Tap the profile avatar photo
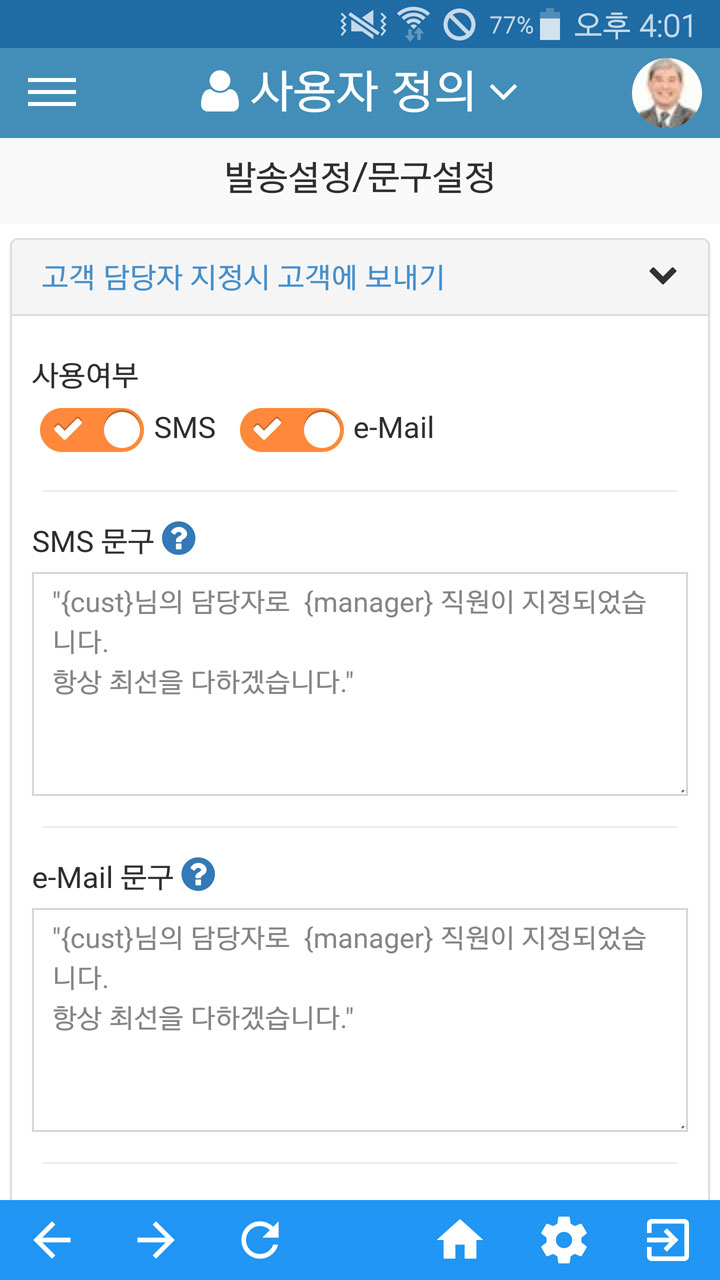The image size is (720, 1280). [x=666, y=93]
